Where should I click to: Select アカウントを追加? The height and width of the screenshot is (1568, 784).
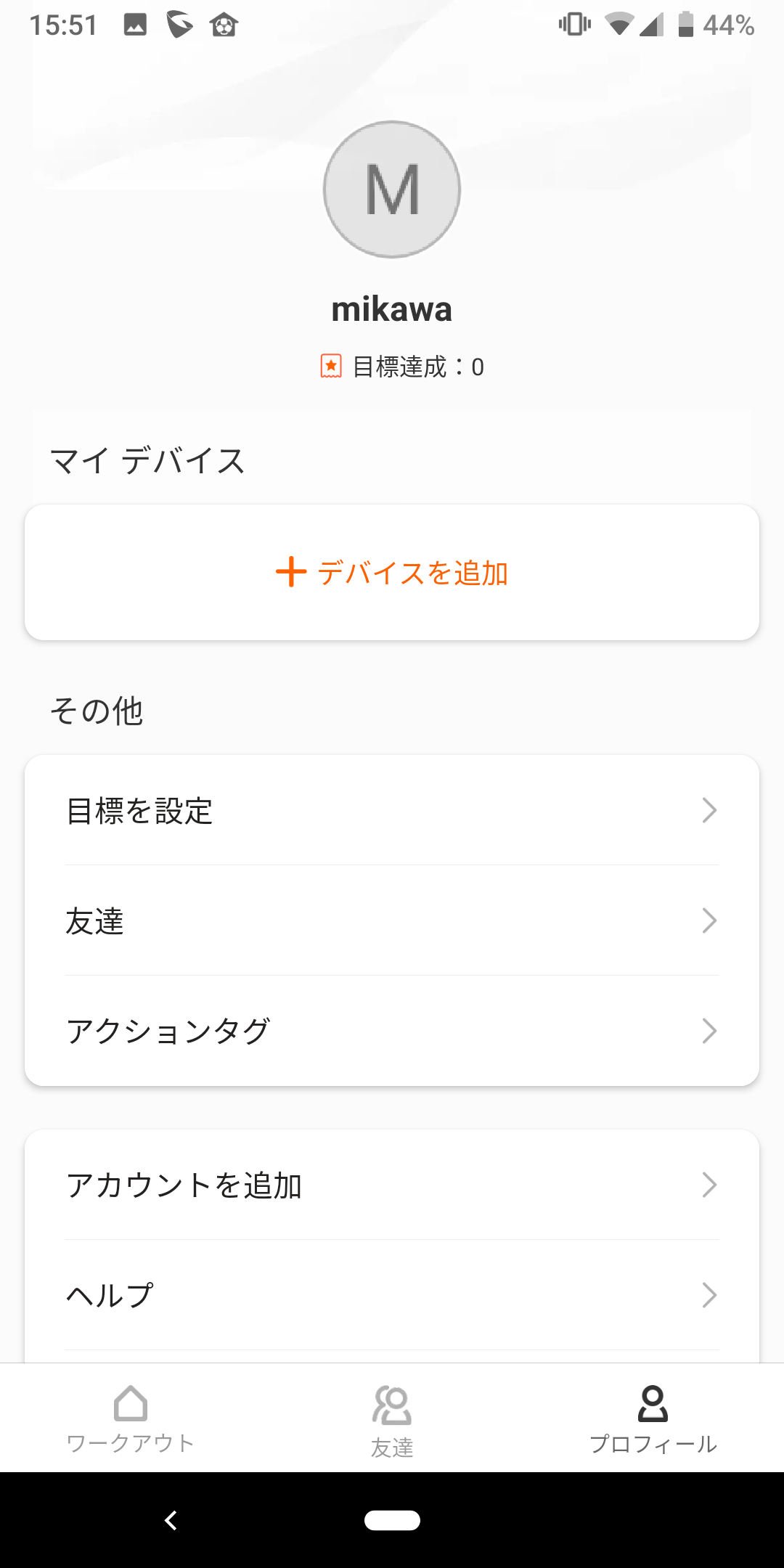[392, 1185]
